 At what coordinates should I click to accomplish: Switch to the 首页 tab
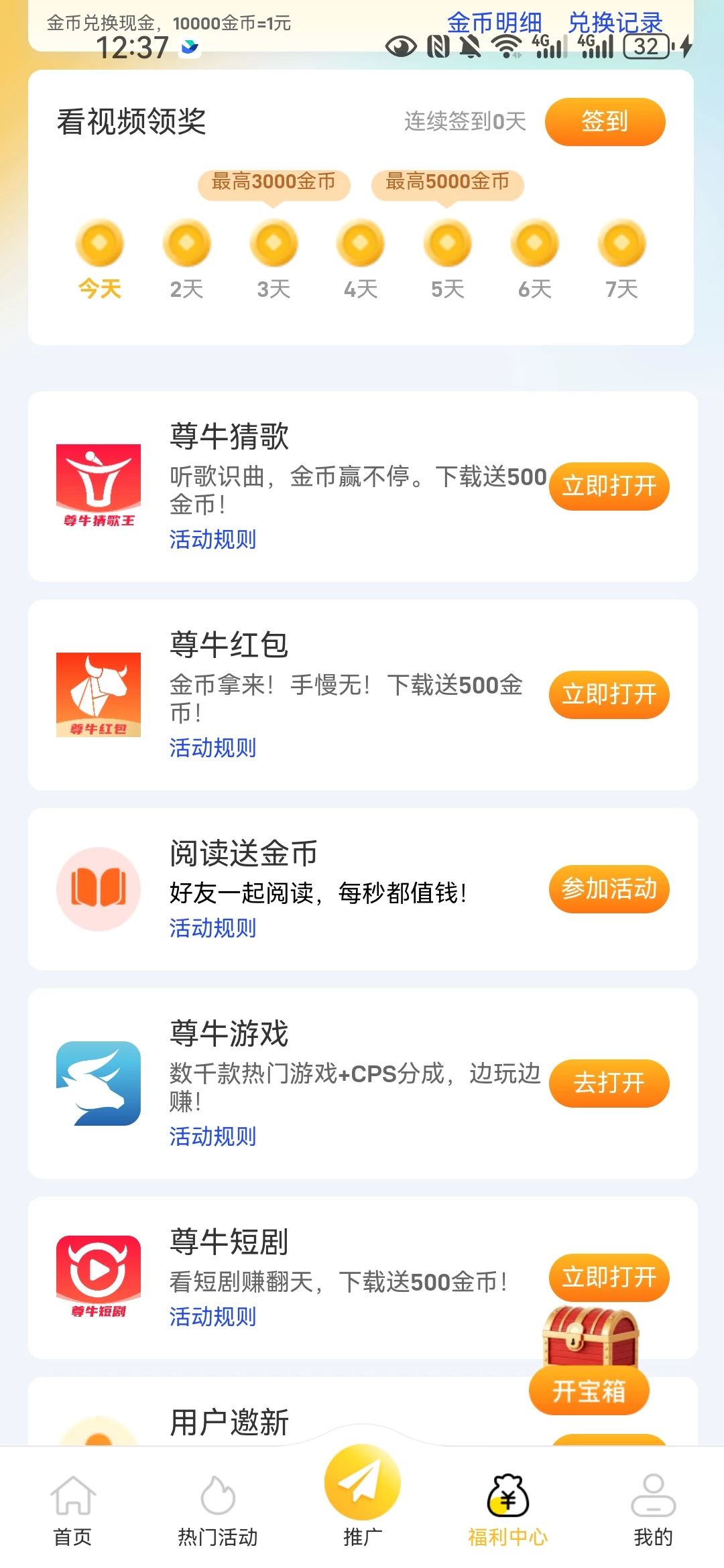[x=72, y=1508]
